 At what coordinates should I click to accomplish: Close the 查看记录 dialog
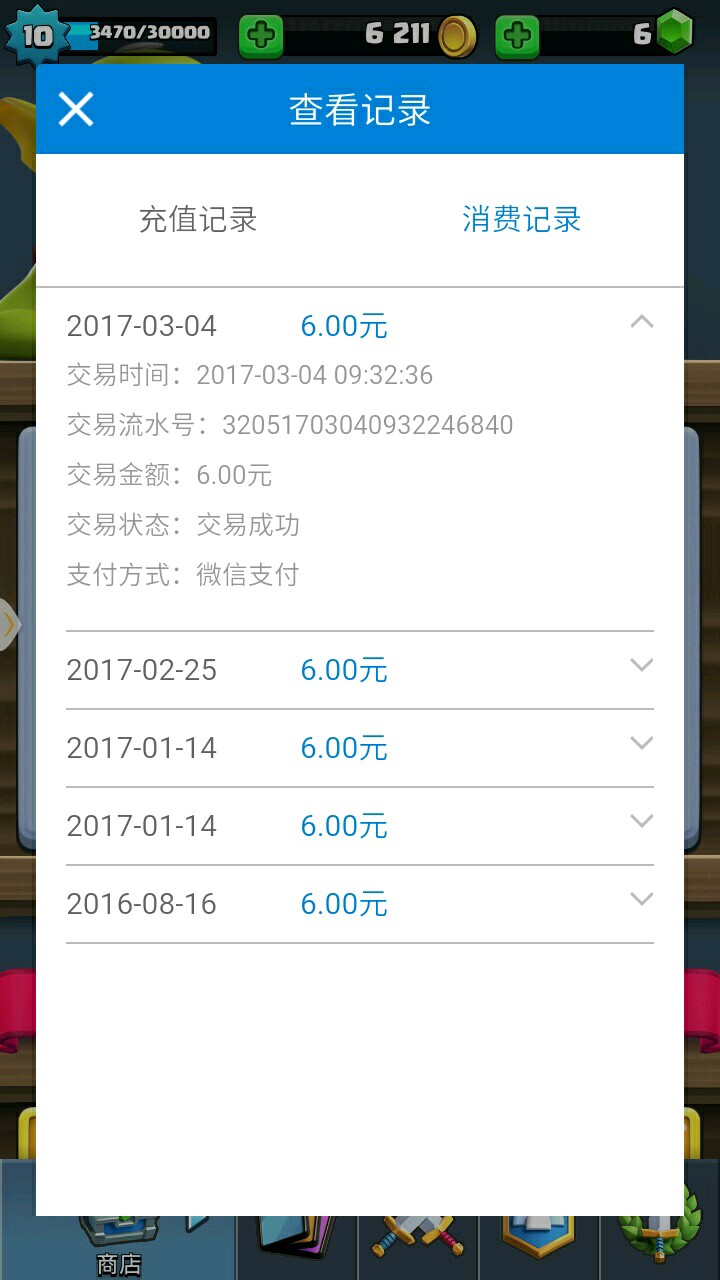[x=76, y=109]
